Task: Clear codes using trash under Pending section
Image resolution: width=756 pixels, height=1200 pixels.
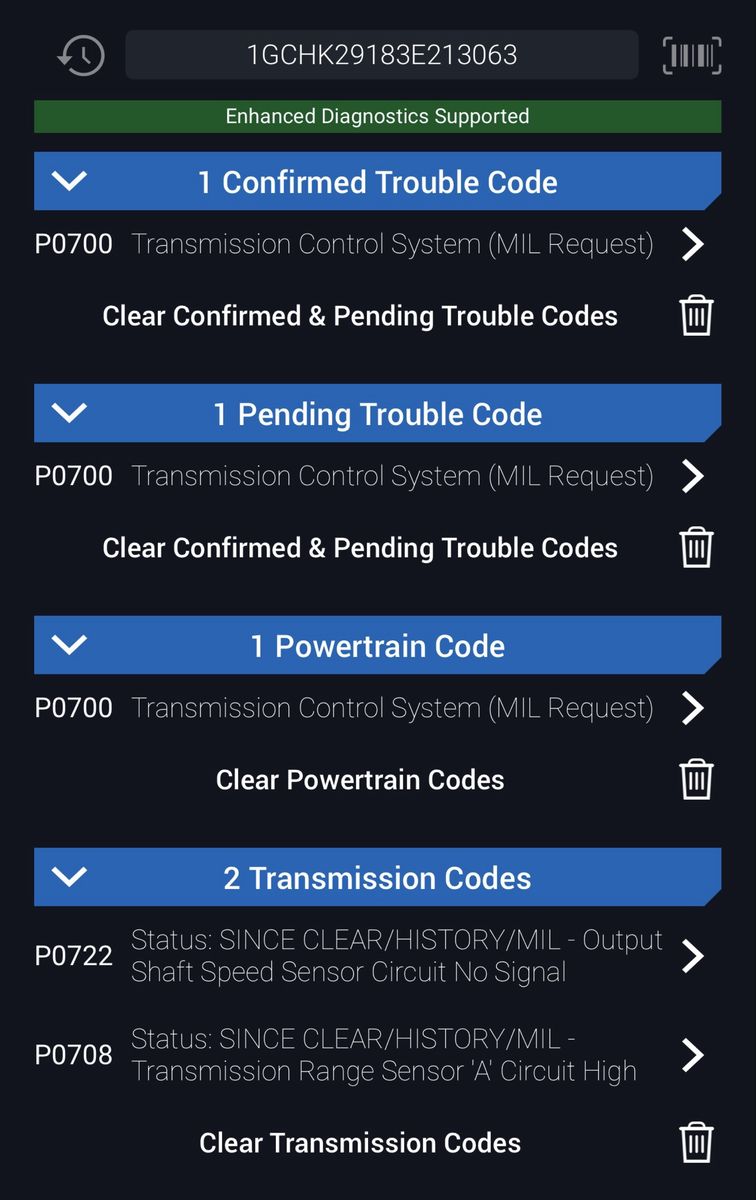Action: pos(696,548)
